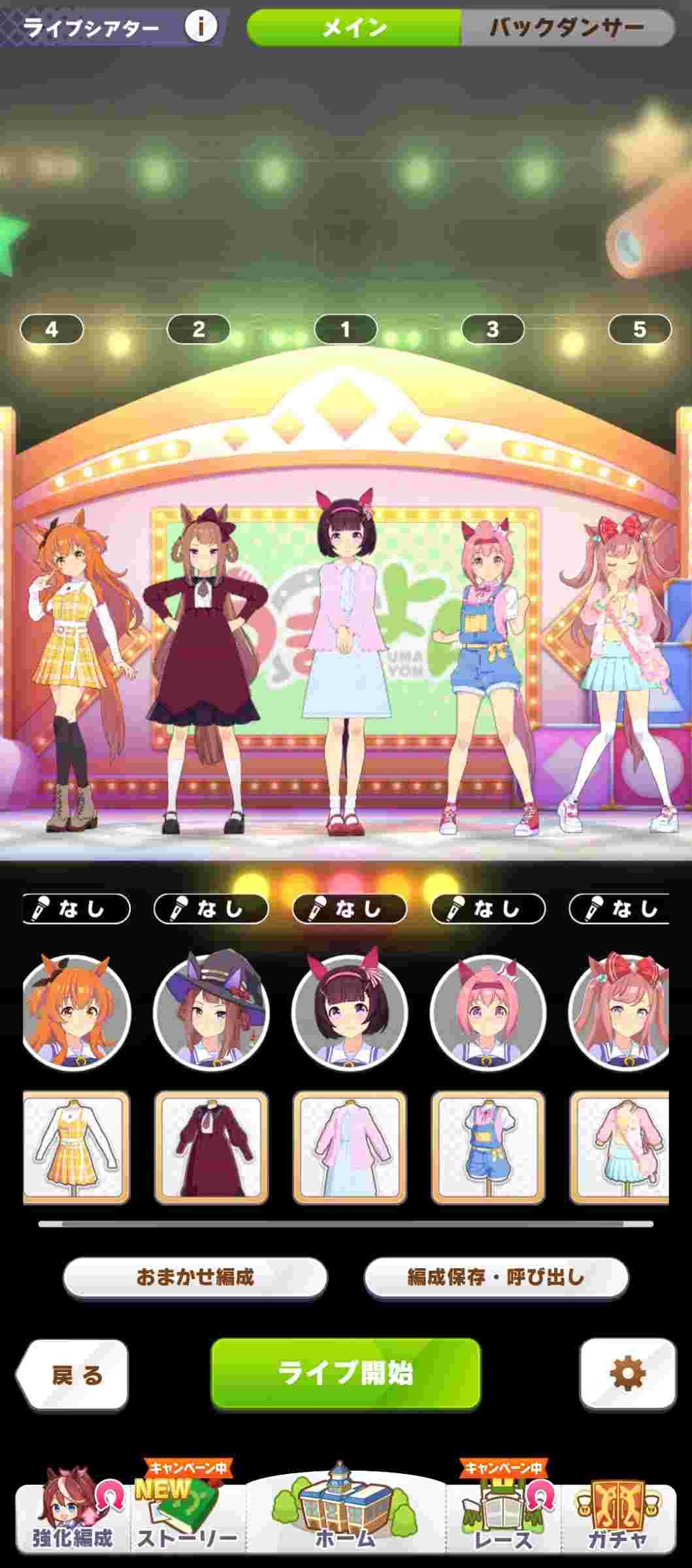The width and height of the screenshot is (692, 1568).
Task: Open the gear settings button
Action: tap(628, 1373)
